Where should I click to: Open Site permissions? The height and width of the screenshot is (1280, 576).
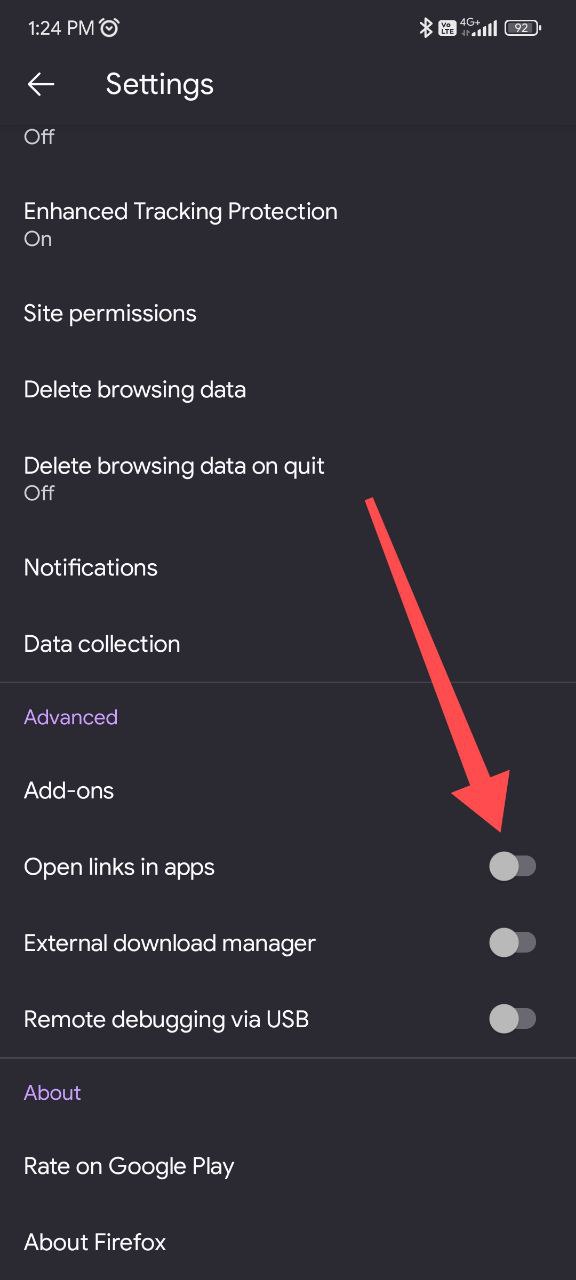[x=288, y=313]
